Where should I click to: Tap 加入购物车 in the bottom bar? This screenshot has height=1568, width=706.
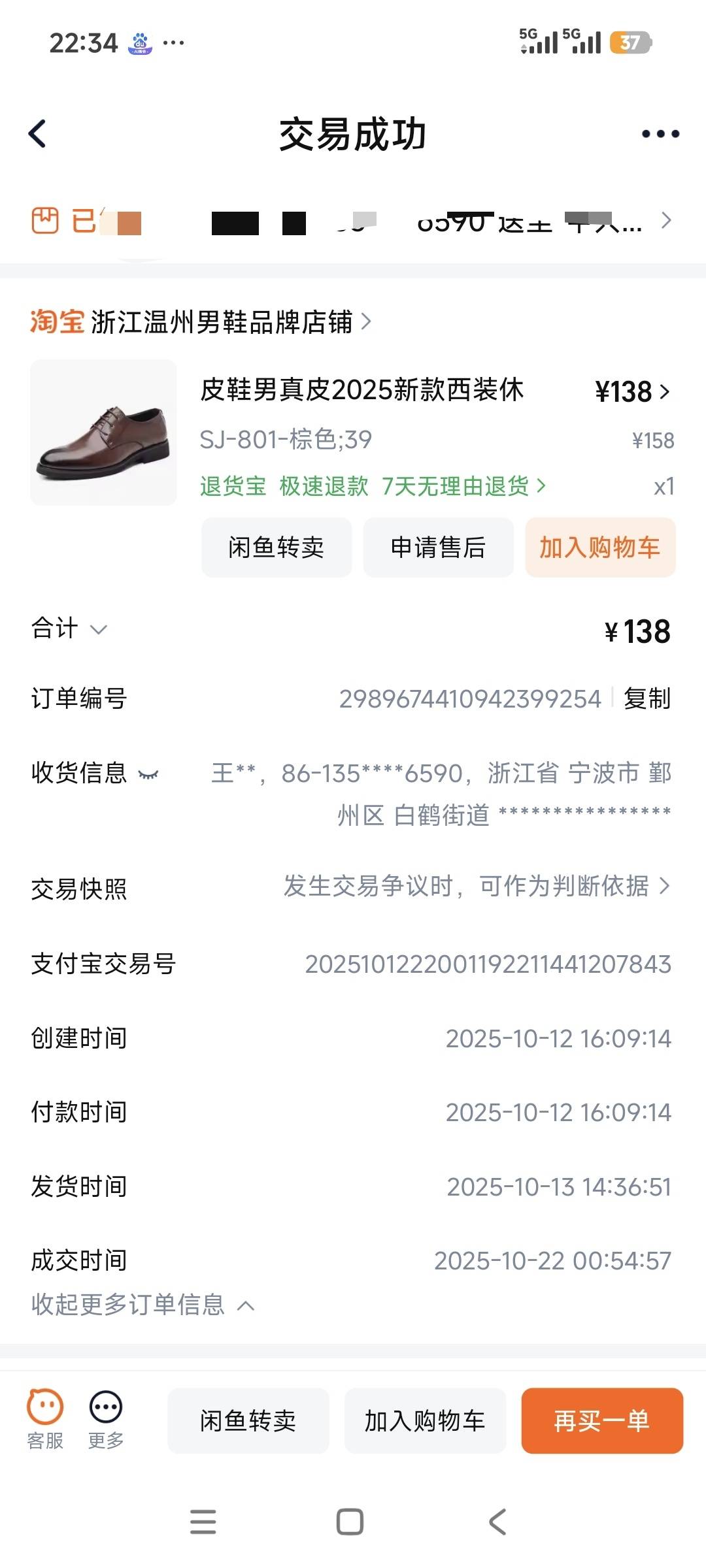click(x=425, y=1420)
